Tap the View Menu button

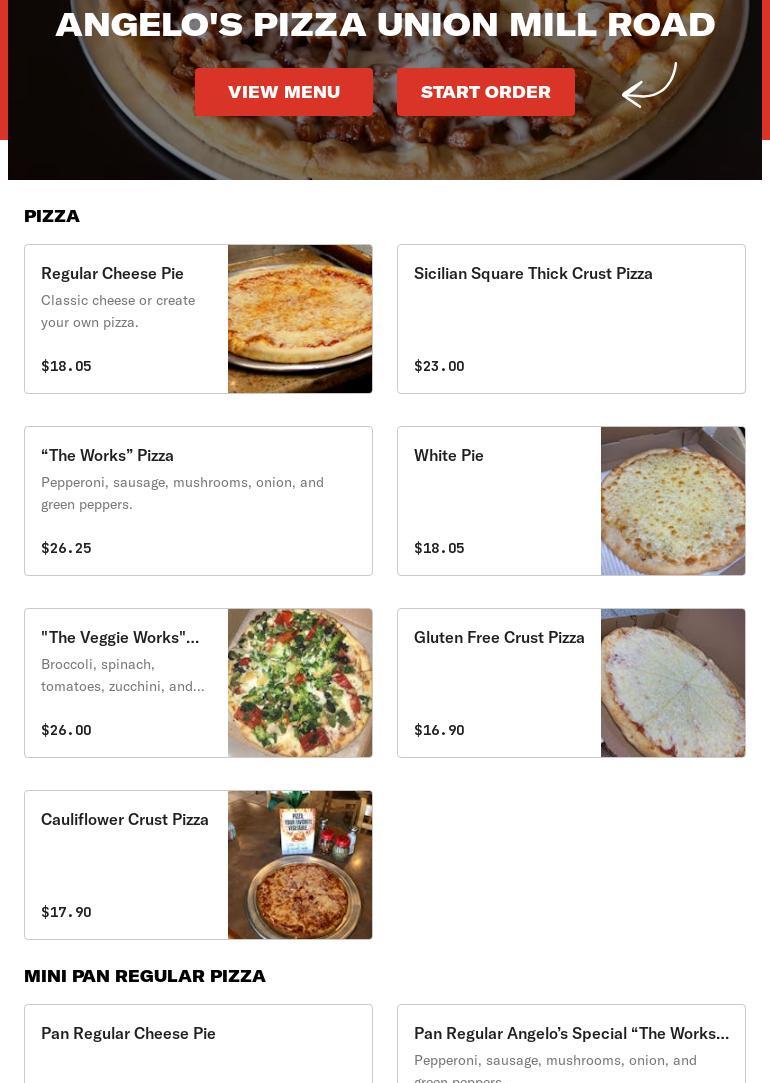coord(284,92)
